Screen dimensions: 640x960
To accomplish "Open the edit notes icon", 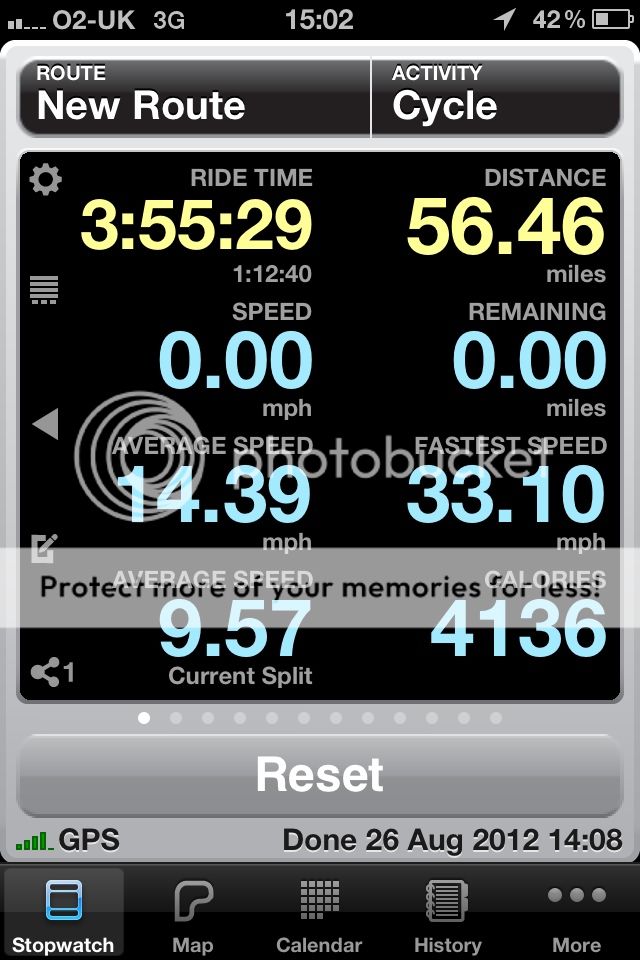I will click(x=45, y=548).
